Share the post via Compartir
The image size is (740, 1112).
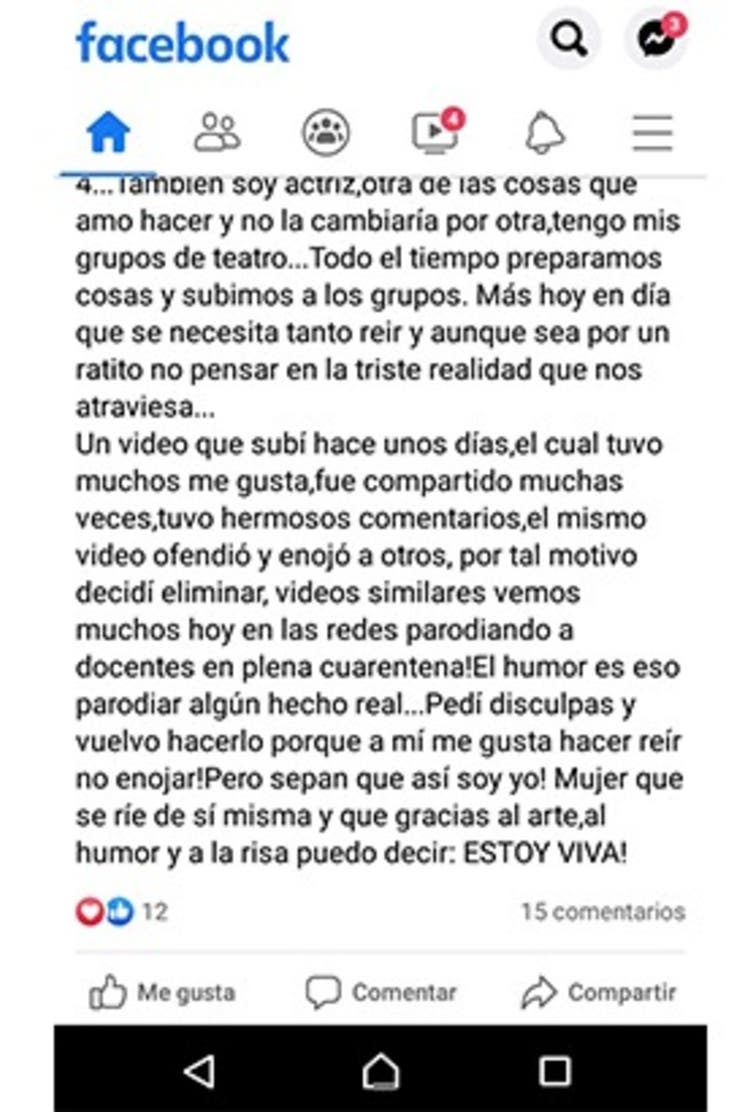pos(599,992)
